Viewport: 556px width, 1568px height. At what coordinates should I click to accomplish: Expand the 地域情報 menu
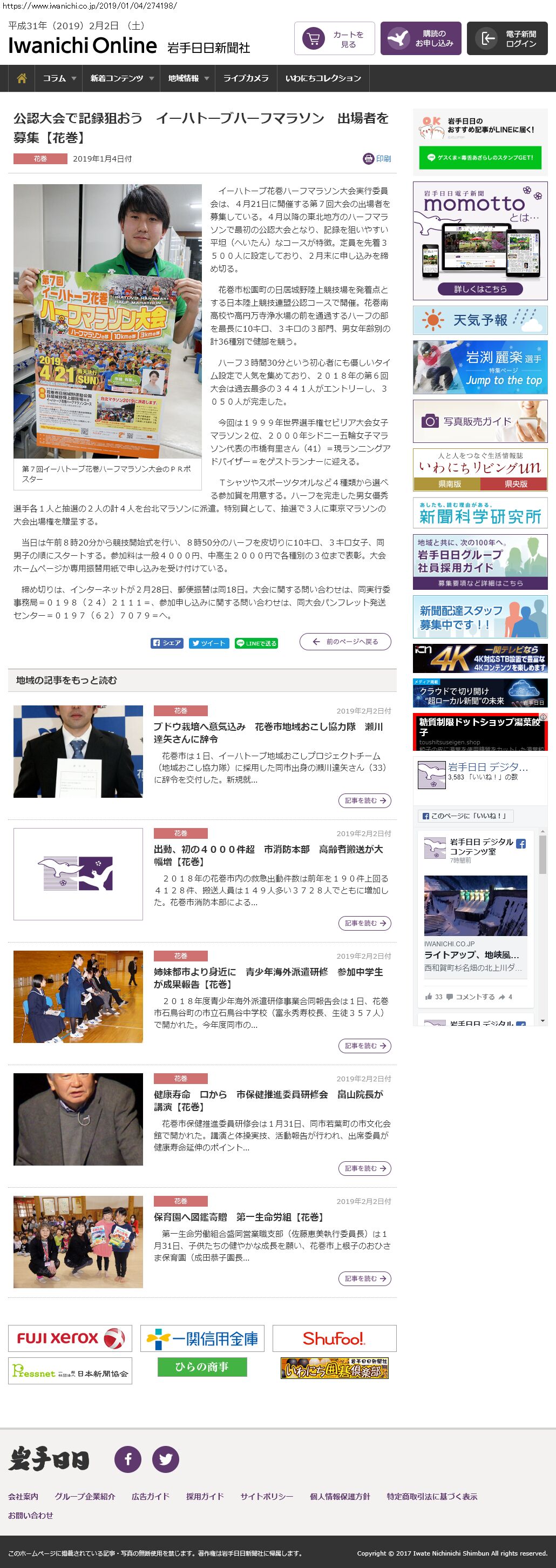(x=188, y=78)
